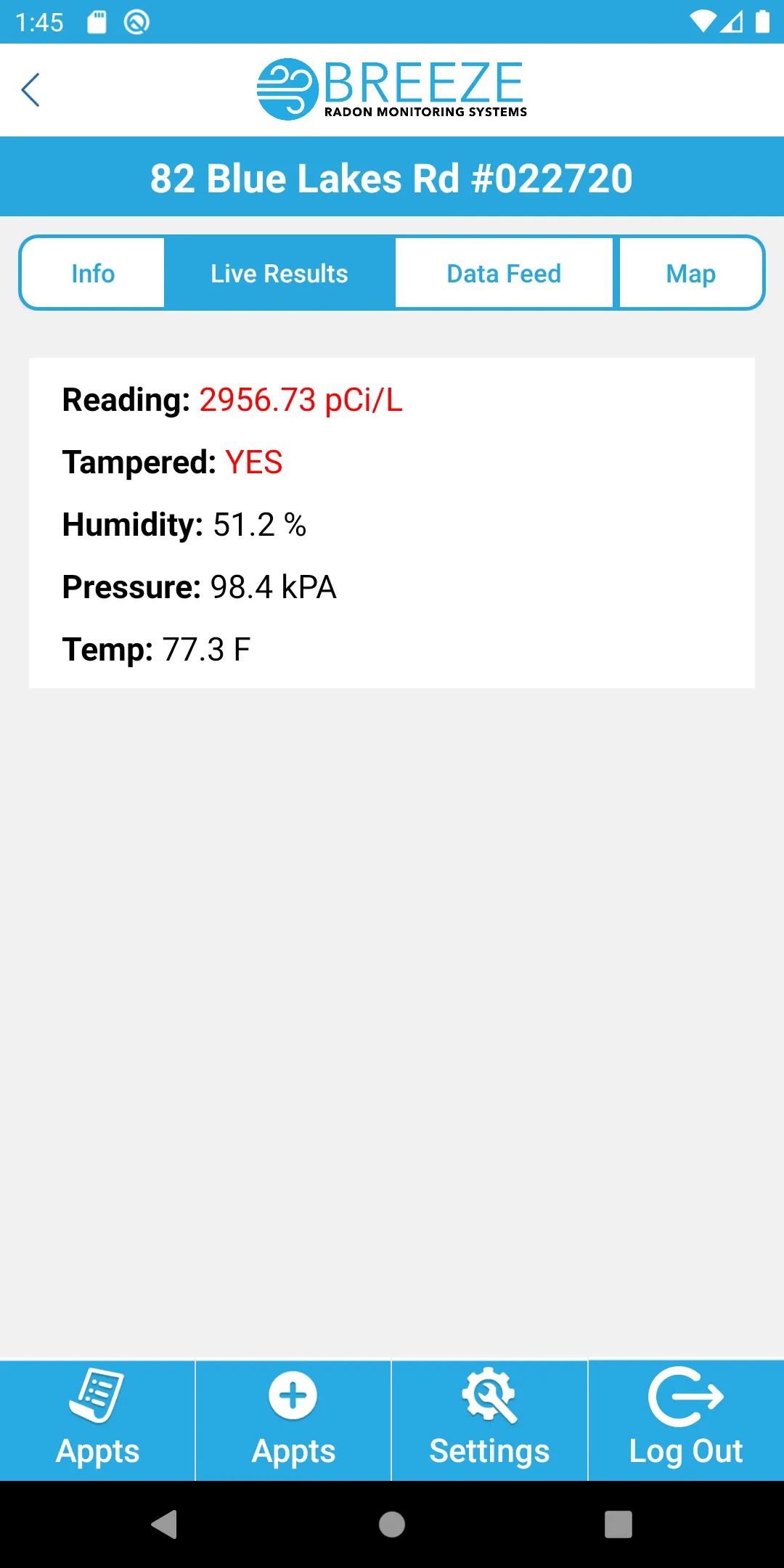Log out using the exit arrow icon
Viewport: 784px width, 1568px height.
(x=685, y=1395)
